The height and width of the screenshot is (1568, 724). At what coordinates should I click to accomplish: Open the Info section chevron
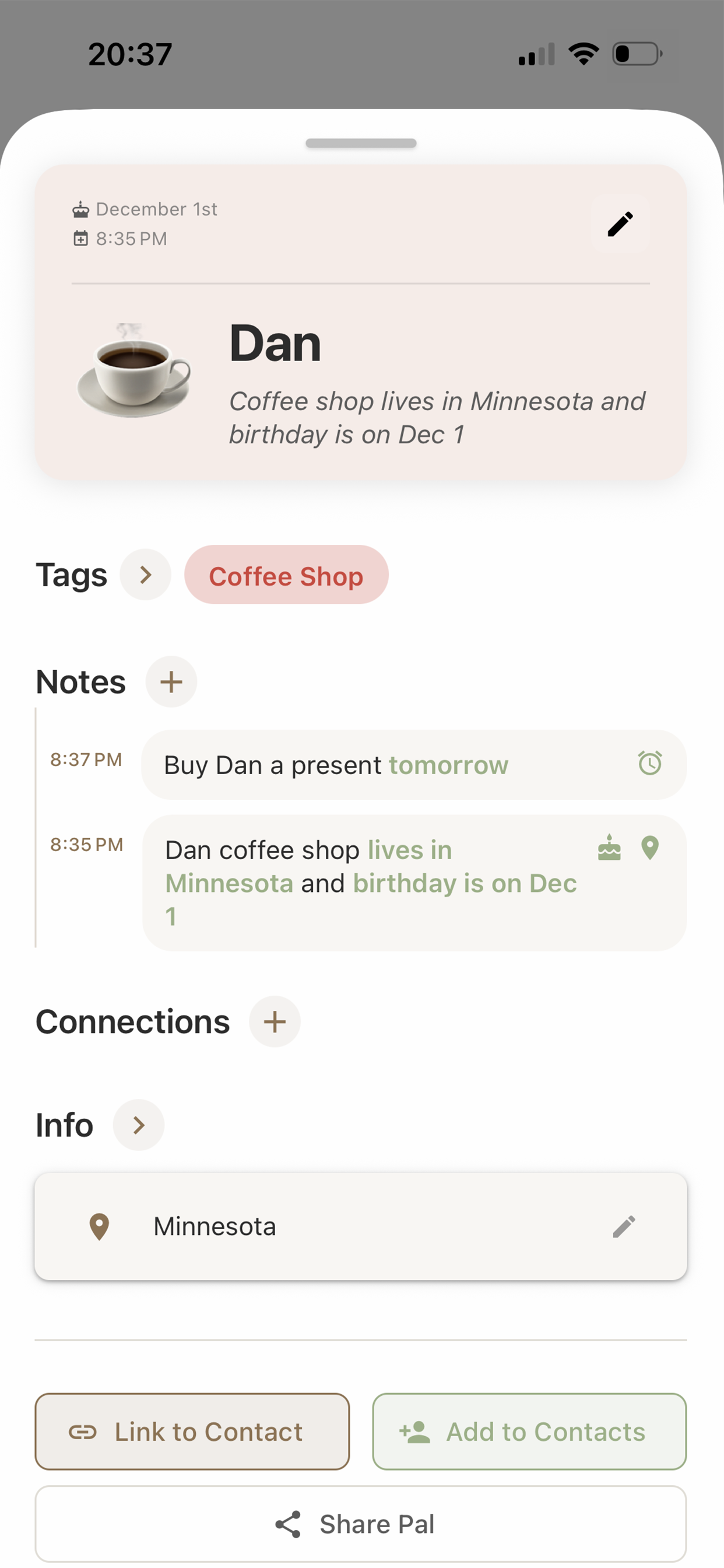point(138,1125)
